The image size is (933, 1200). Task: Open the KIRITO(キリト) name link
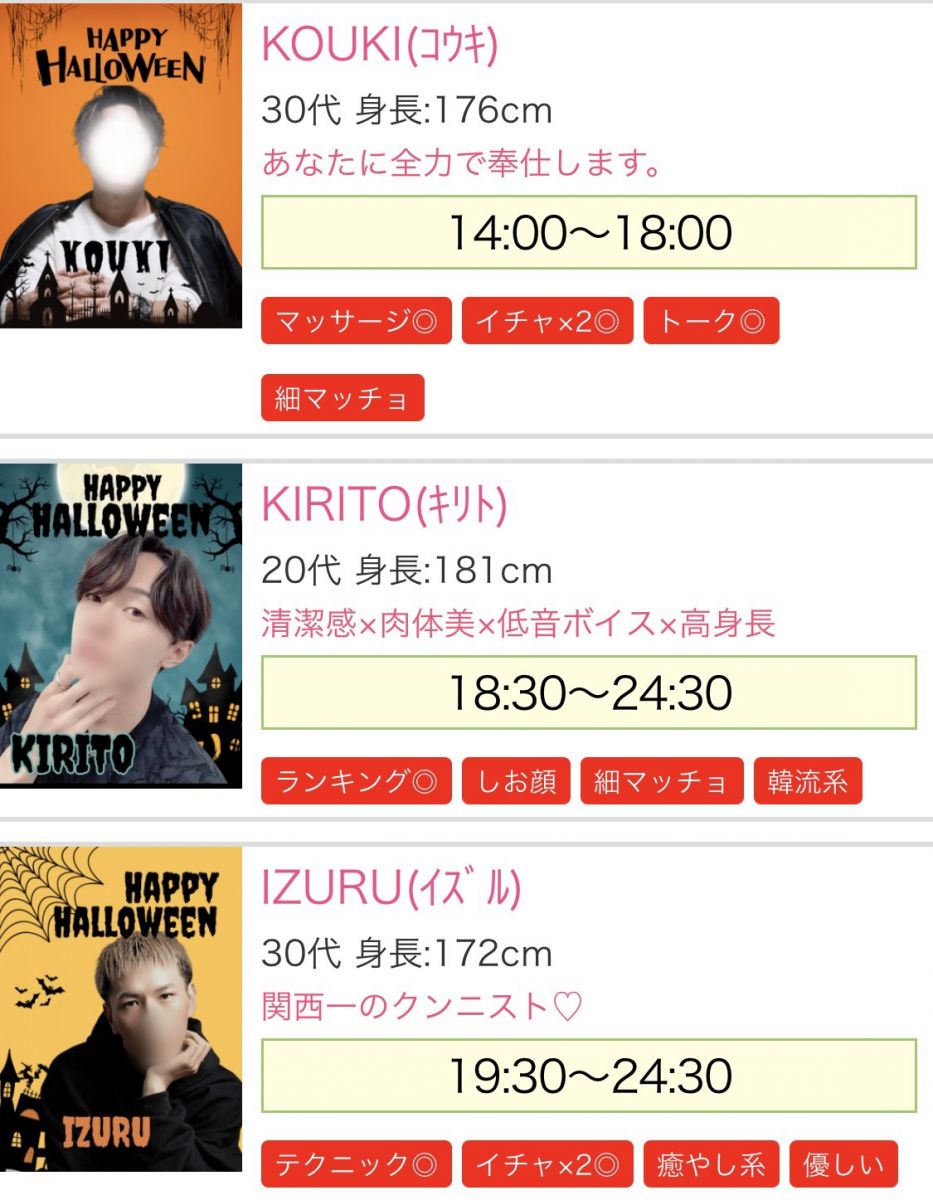[x=384, y=506]
